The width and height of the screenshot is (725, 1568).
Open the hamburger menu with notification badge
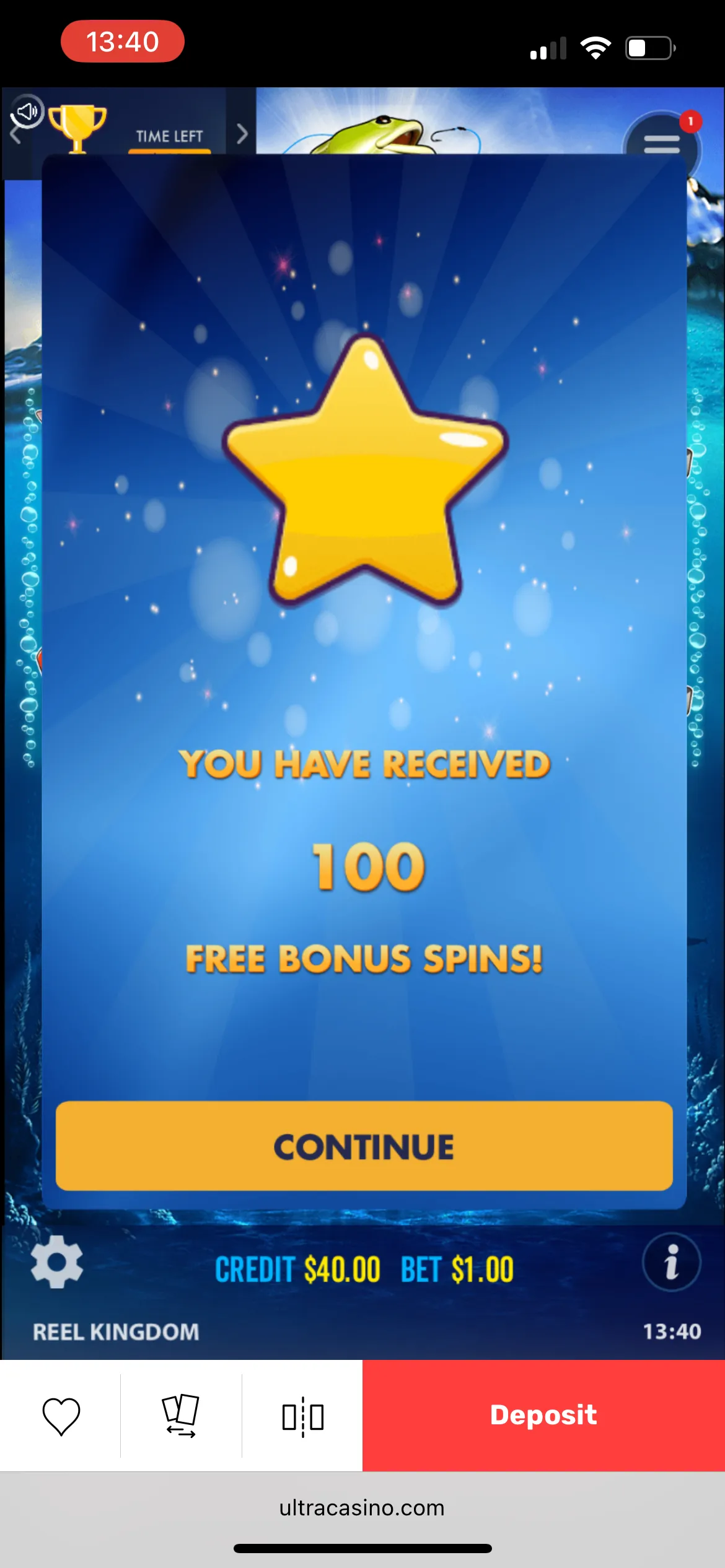click(662, 144)
